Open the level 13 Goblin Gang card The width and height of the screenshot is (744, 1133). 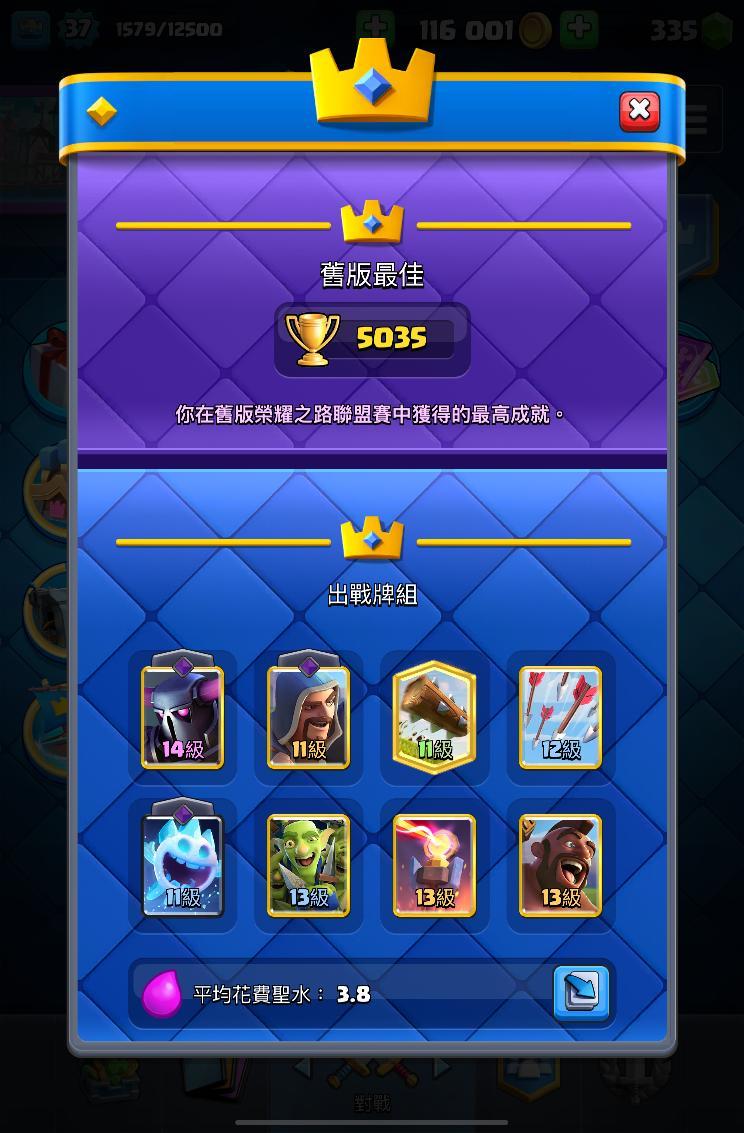[x=308, y=864]
